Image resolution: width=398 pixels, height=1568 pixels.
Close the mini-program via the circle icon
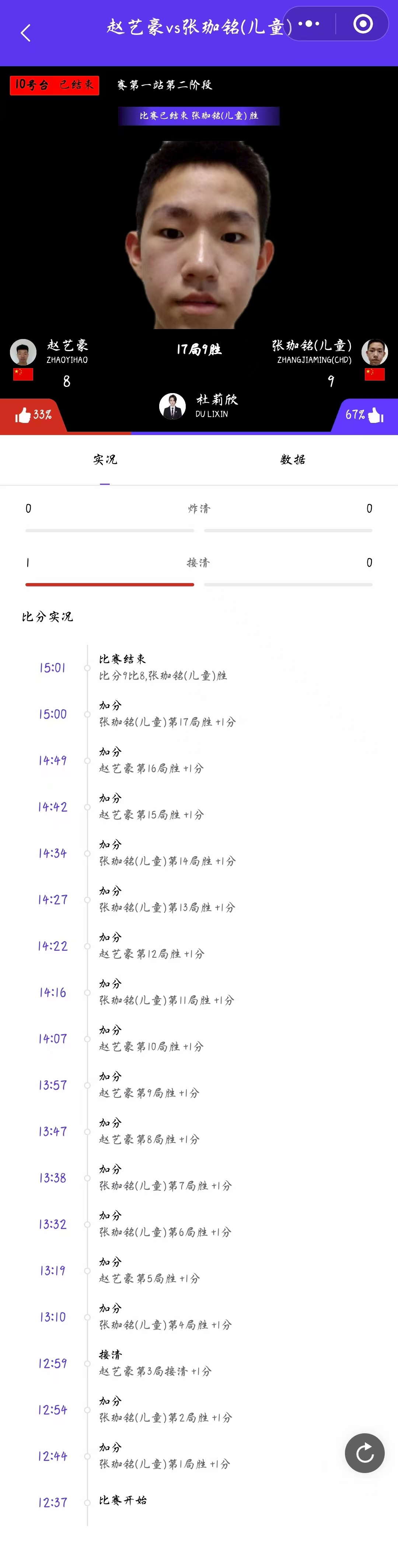click(x=363, y=24)
